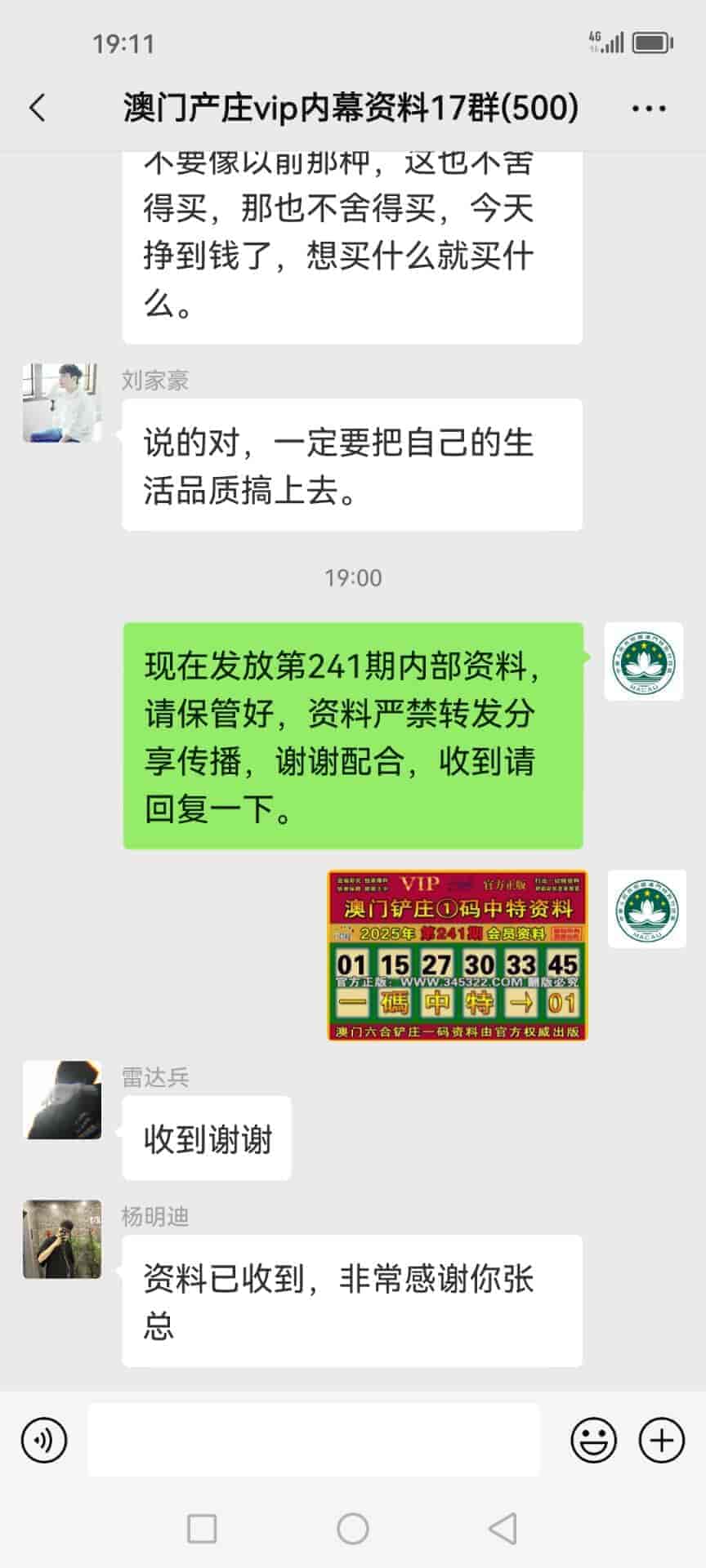Viewport: 706px width, 1568px height.
Task: Go back from the group chat
Action: tap(38, 108)
